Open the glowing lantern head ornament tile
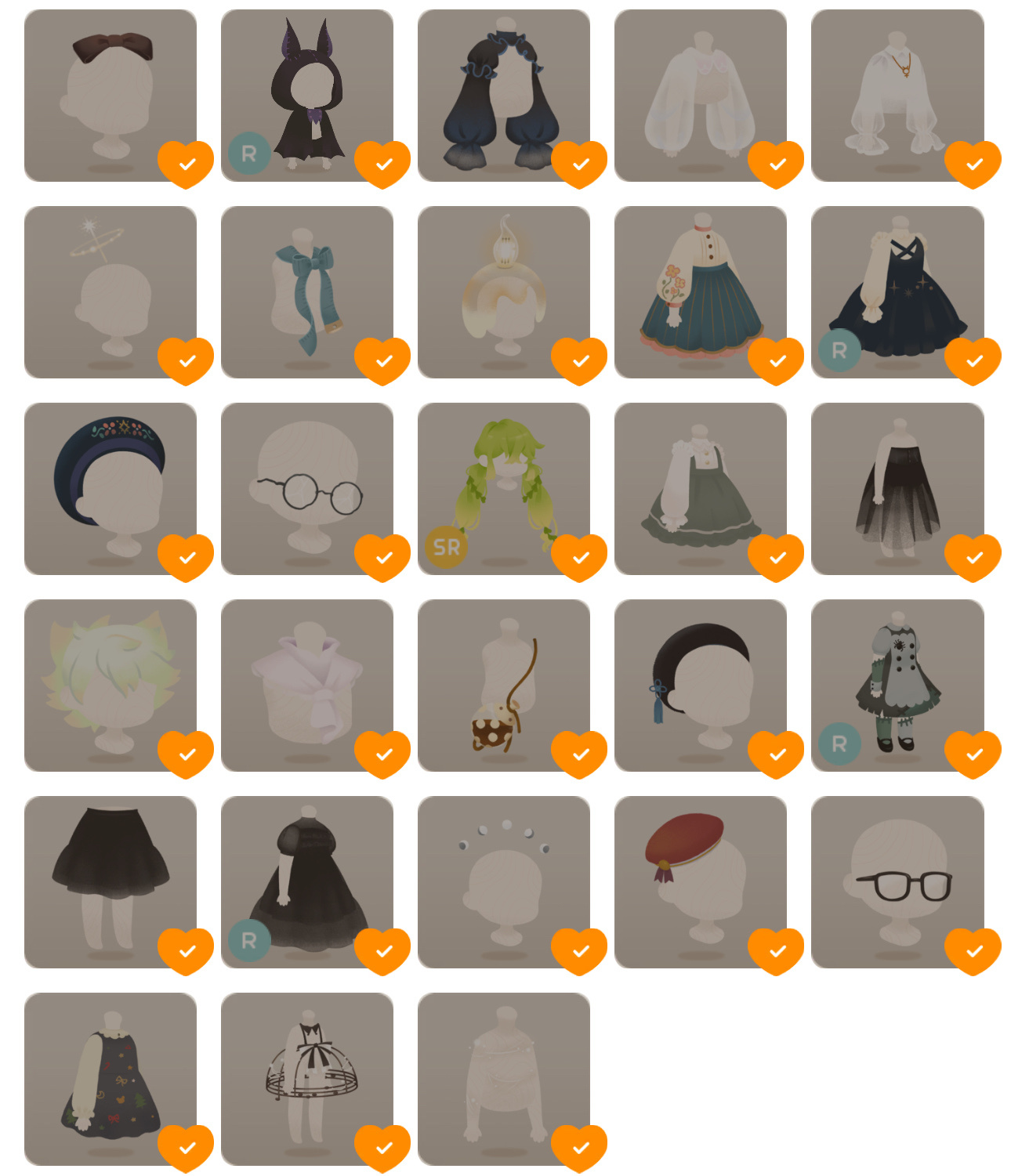The width and height of the screenshot is (1011, 1176). click(x=504, y=291)
